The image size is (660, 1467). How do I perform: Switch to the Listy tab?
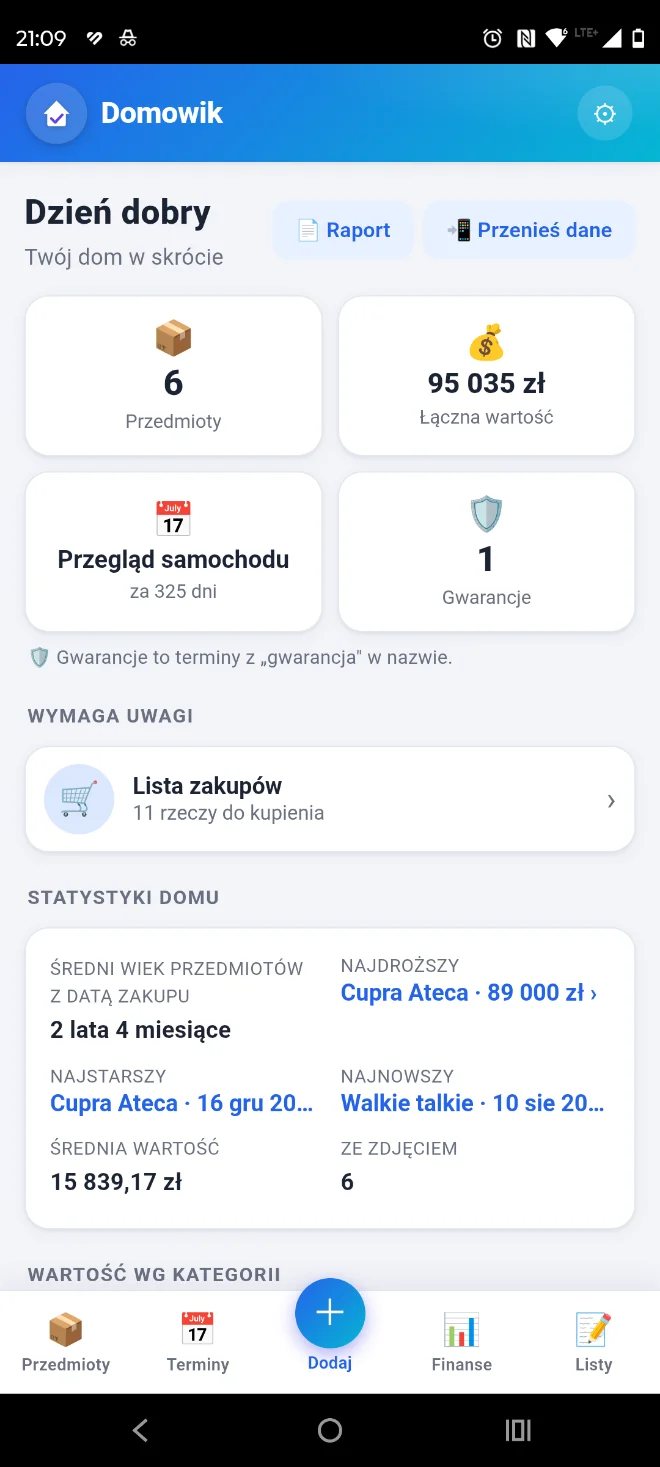pyautogui.click(x=594, y=1342)
